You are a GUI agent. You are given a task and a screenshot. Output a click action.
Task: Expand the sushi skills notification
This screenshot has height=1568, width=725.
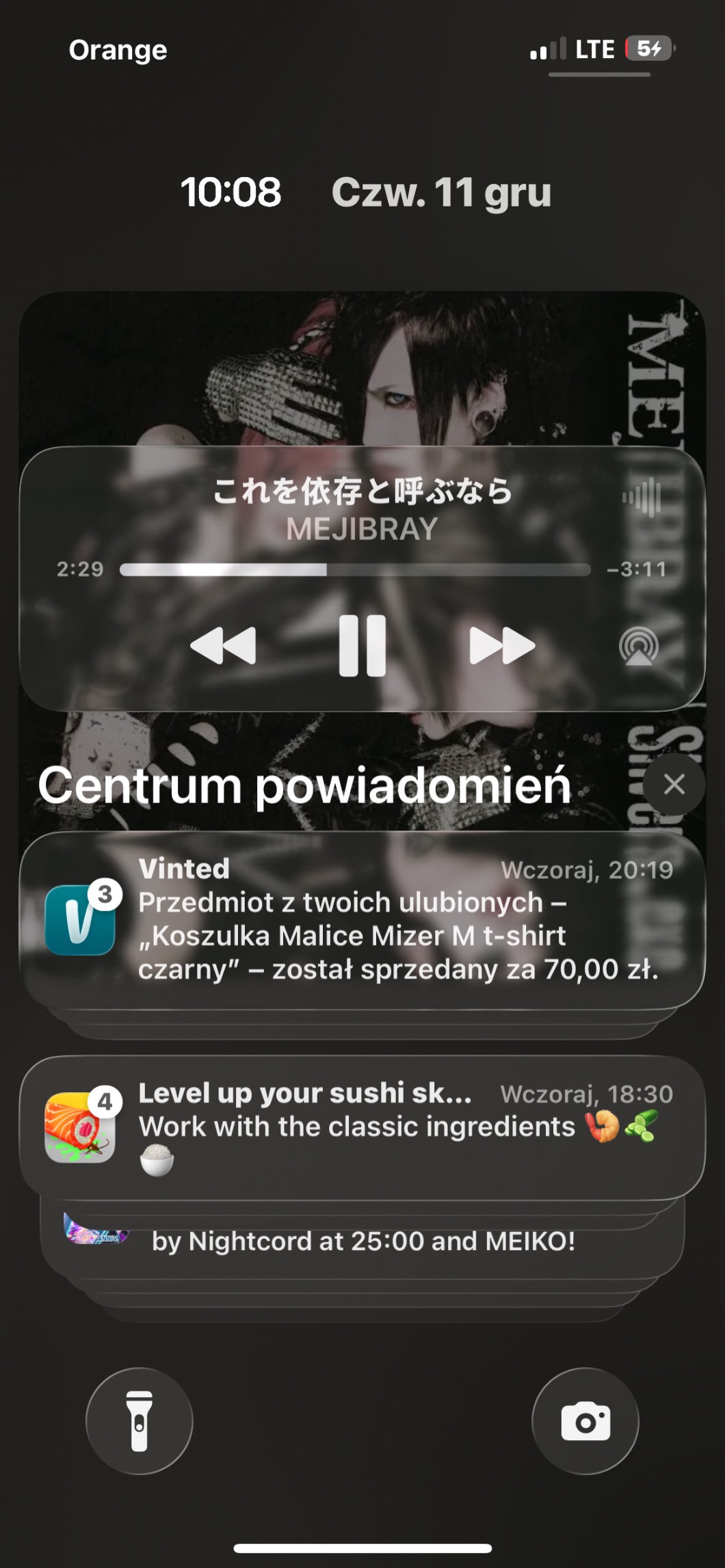point(362,1127)
